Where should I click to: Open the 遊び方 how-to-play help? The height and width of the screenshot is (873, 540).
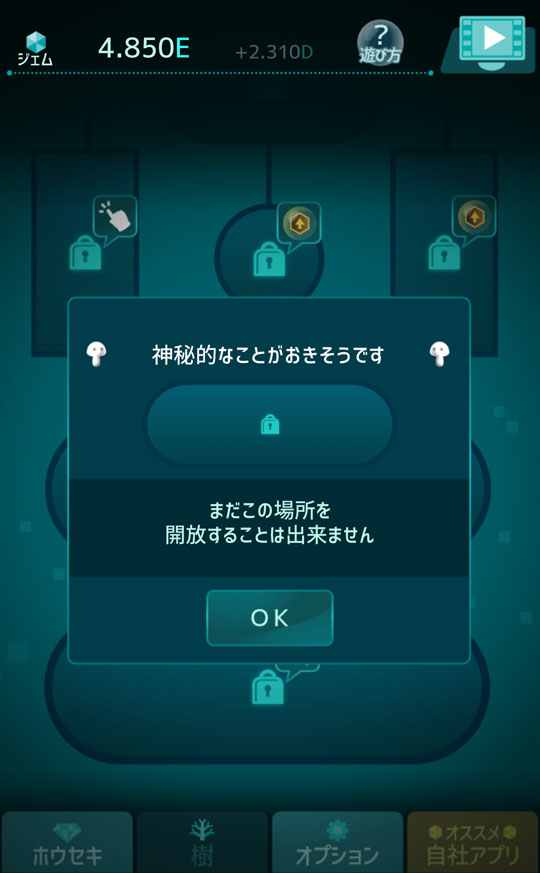tap(380, 43)
